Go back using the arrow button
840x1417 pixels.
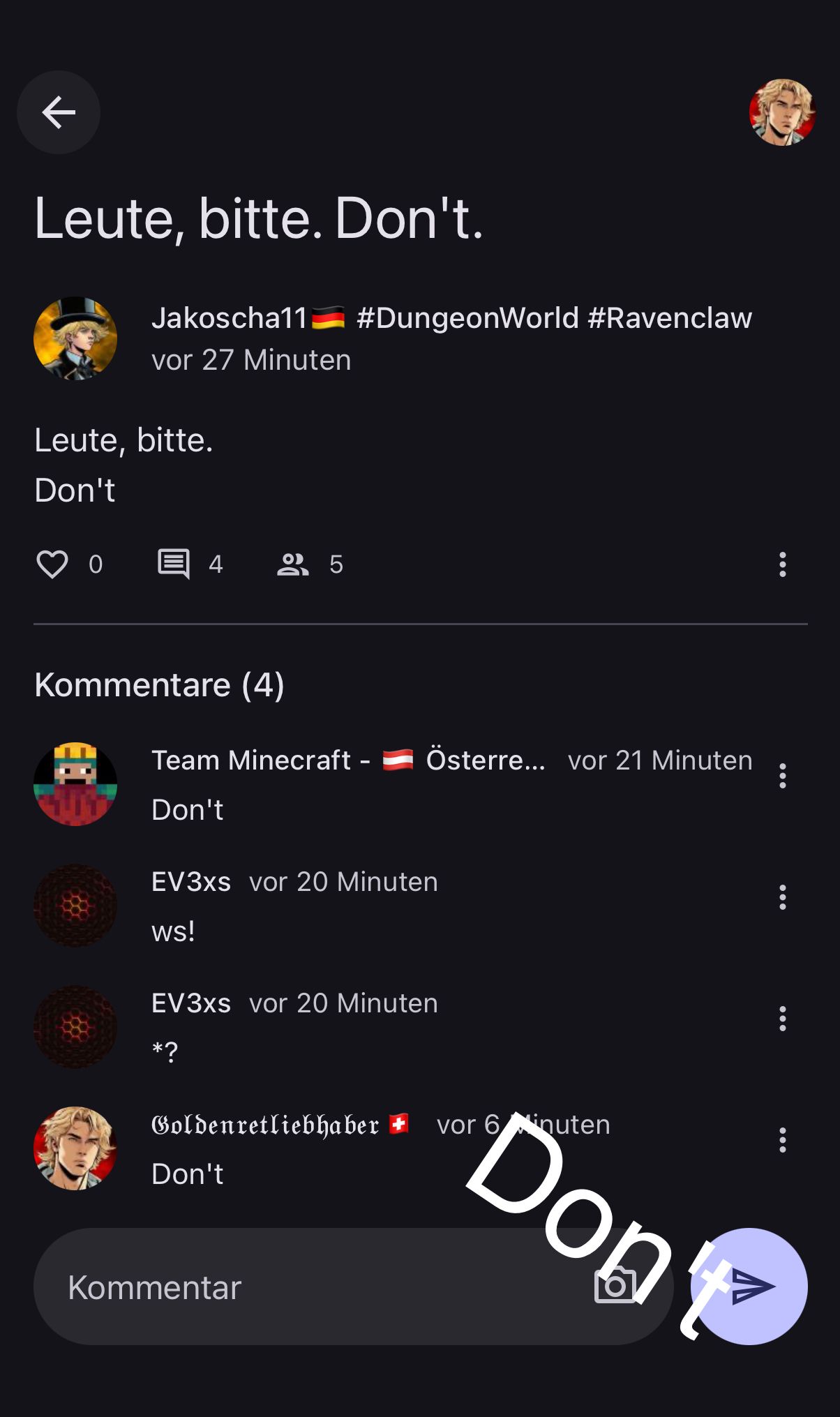(59, 112)
